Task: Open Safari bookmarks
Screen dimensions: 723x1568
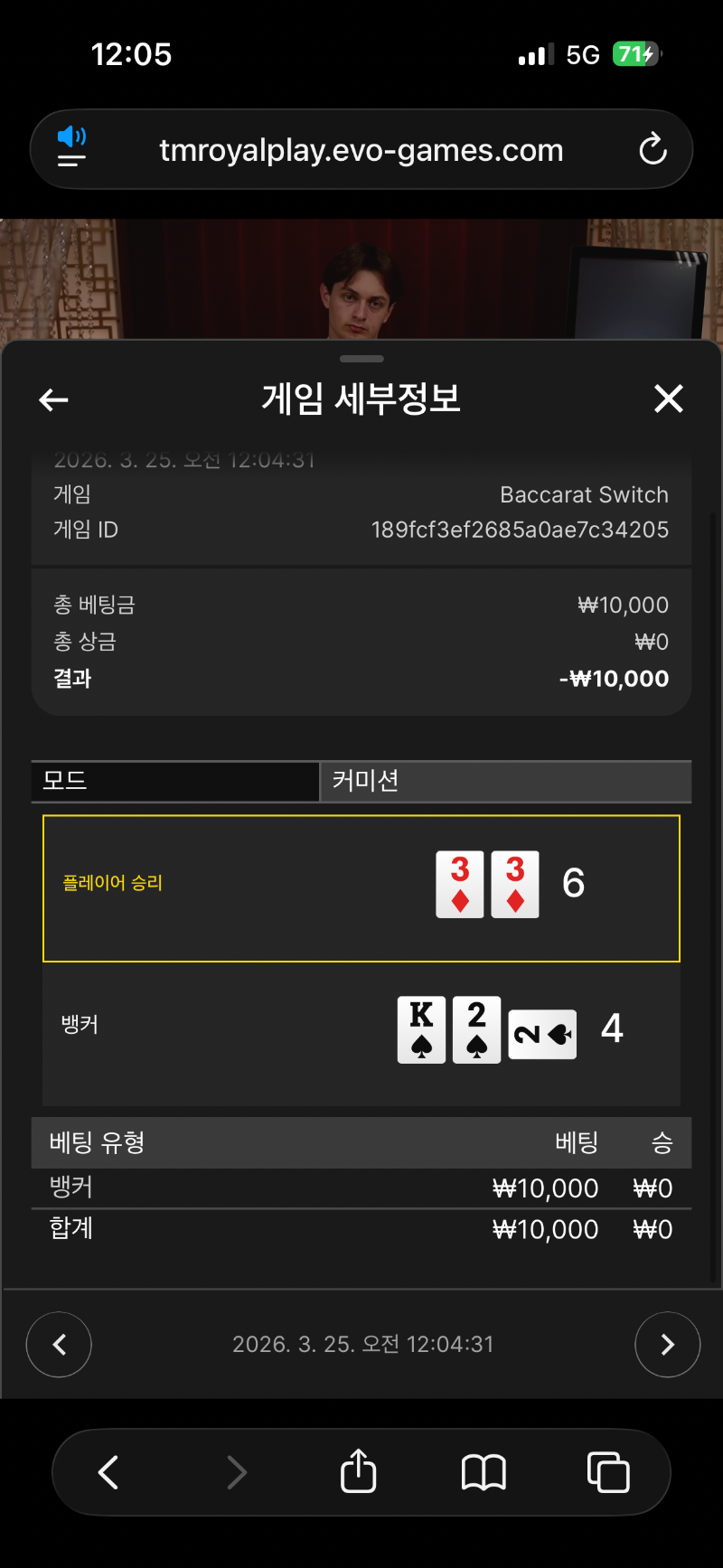Action: coord(484,1472)
